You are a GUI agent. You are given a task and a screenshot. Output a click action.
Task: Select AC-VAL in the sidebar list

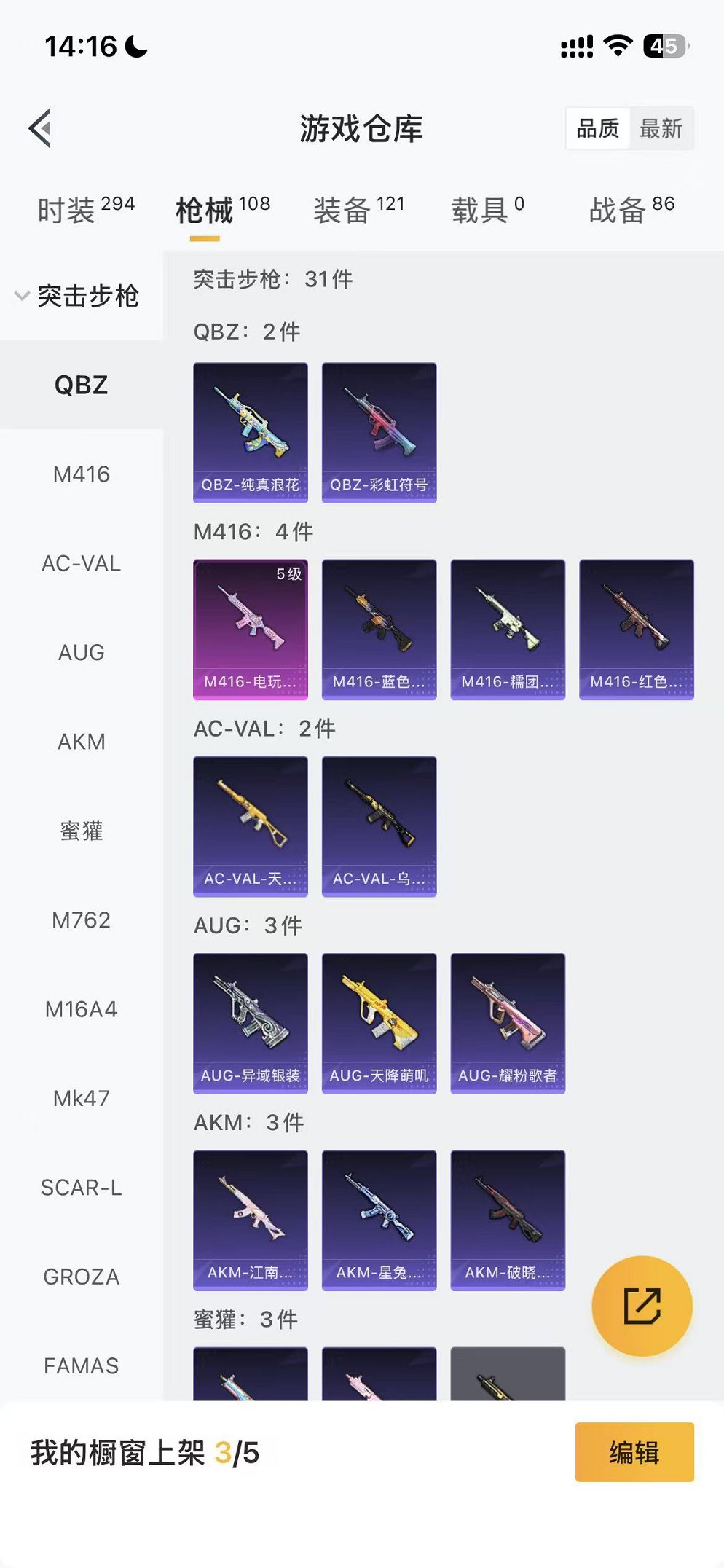pyautogui.click(x=81, y=563)
